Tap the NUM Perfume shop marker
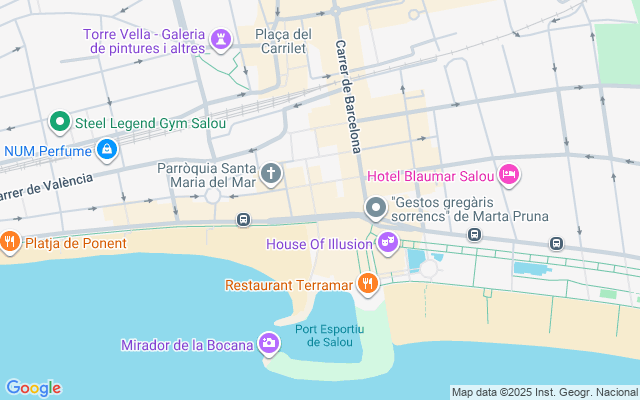The height and width of the screenshot is (400, 640). 107,151
